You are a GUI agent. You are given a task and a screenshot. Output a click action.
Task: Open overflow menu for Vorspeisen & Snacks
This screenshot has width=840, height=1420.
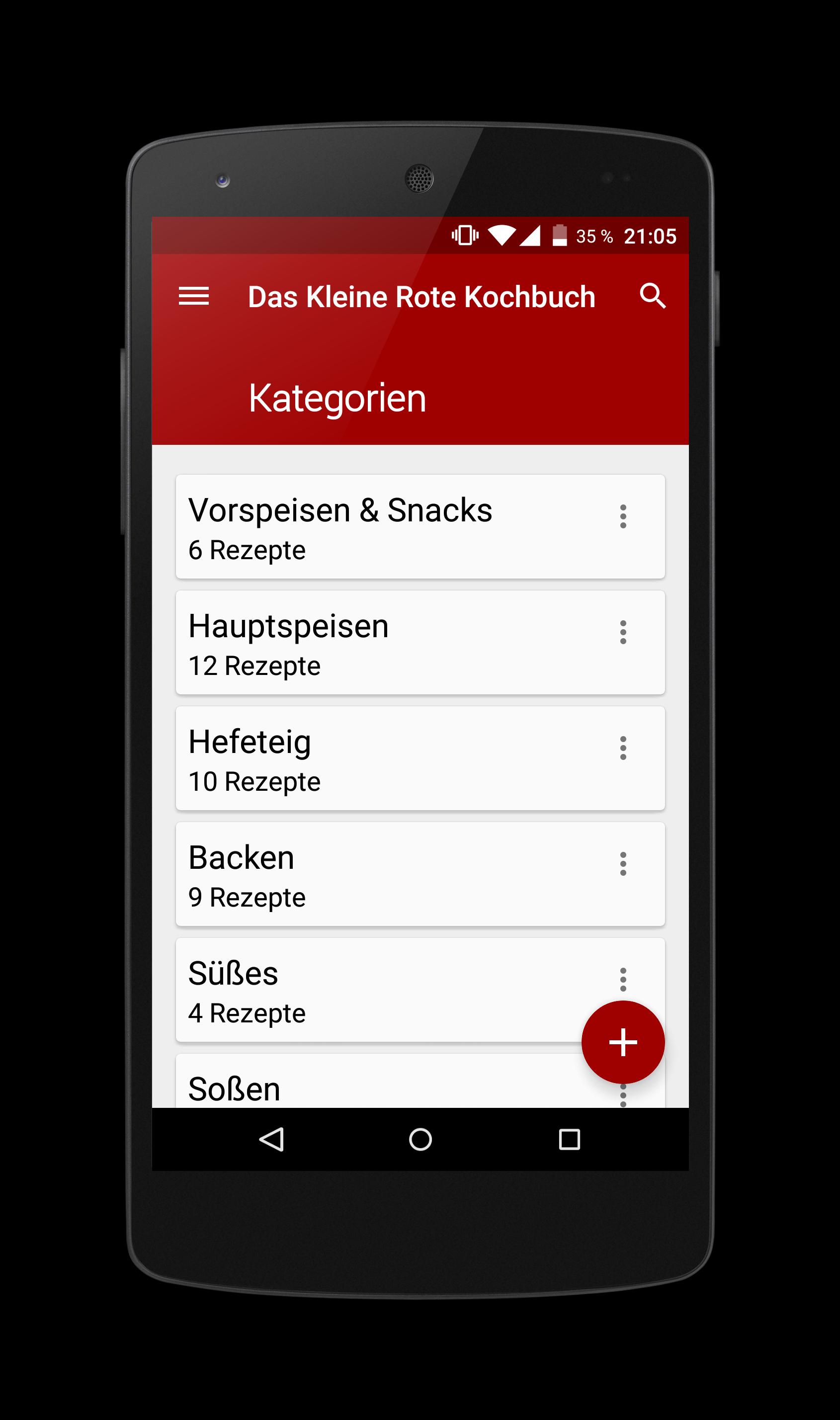[x=623, y=516]
